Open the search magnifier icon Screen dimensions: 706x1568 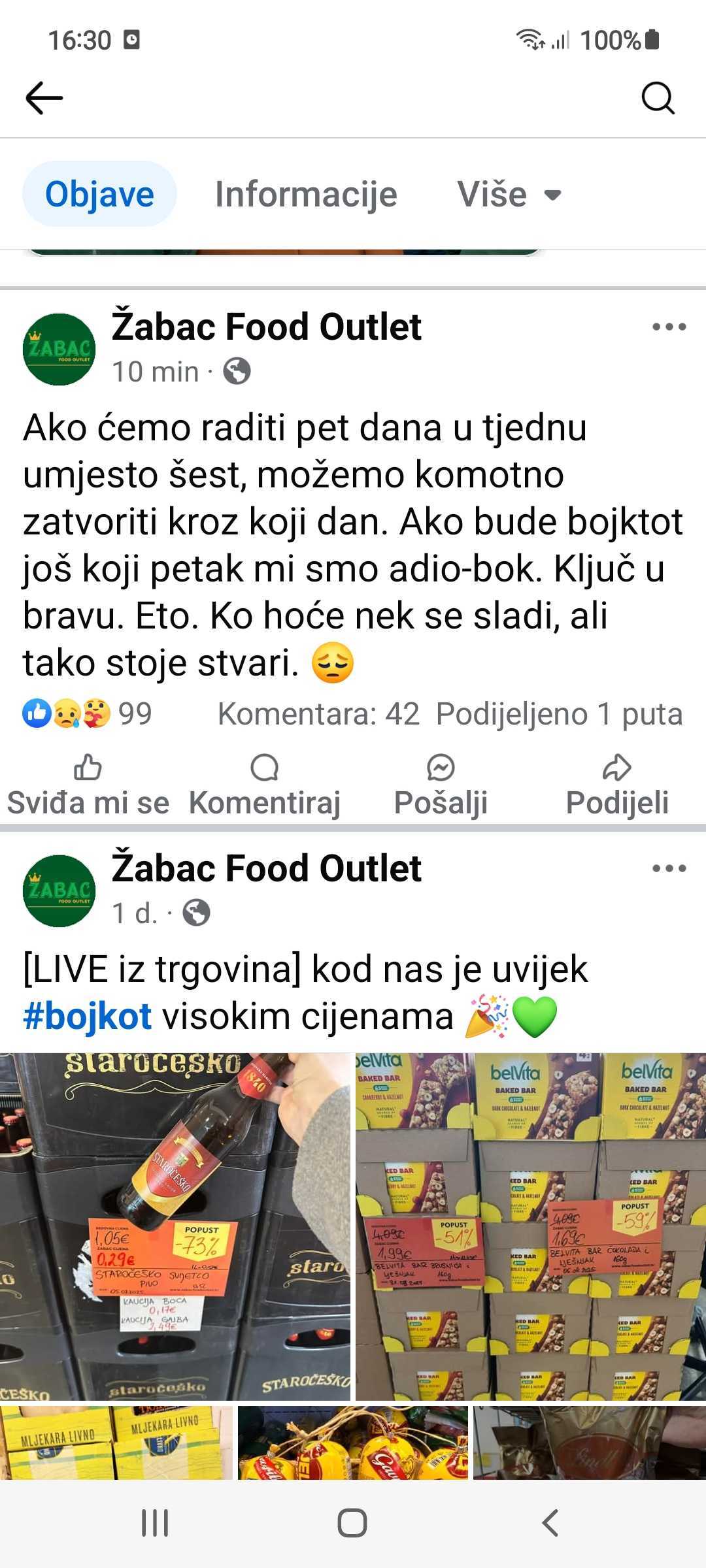pos(657,98)
